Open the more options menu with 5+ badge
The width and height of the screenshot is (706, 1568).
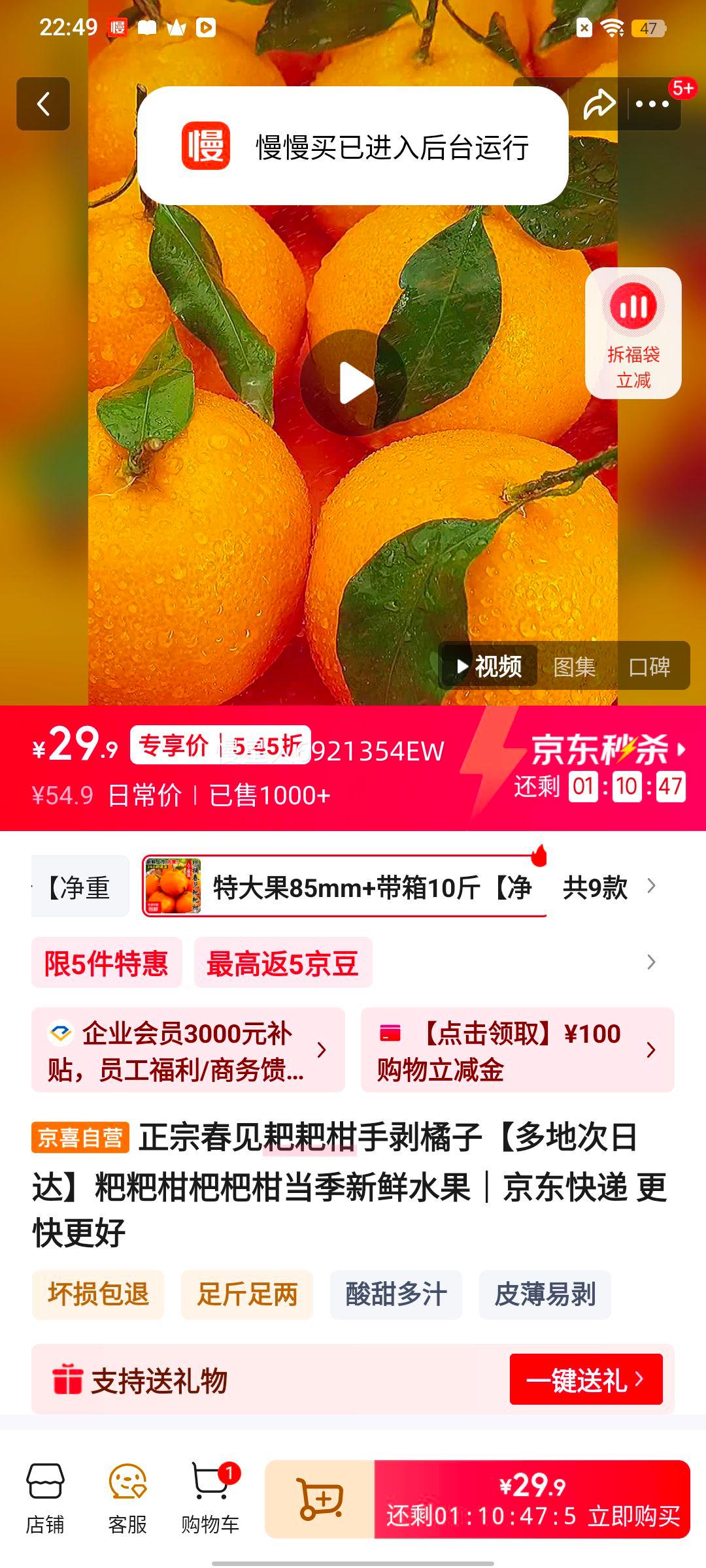coord(654,103)
